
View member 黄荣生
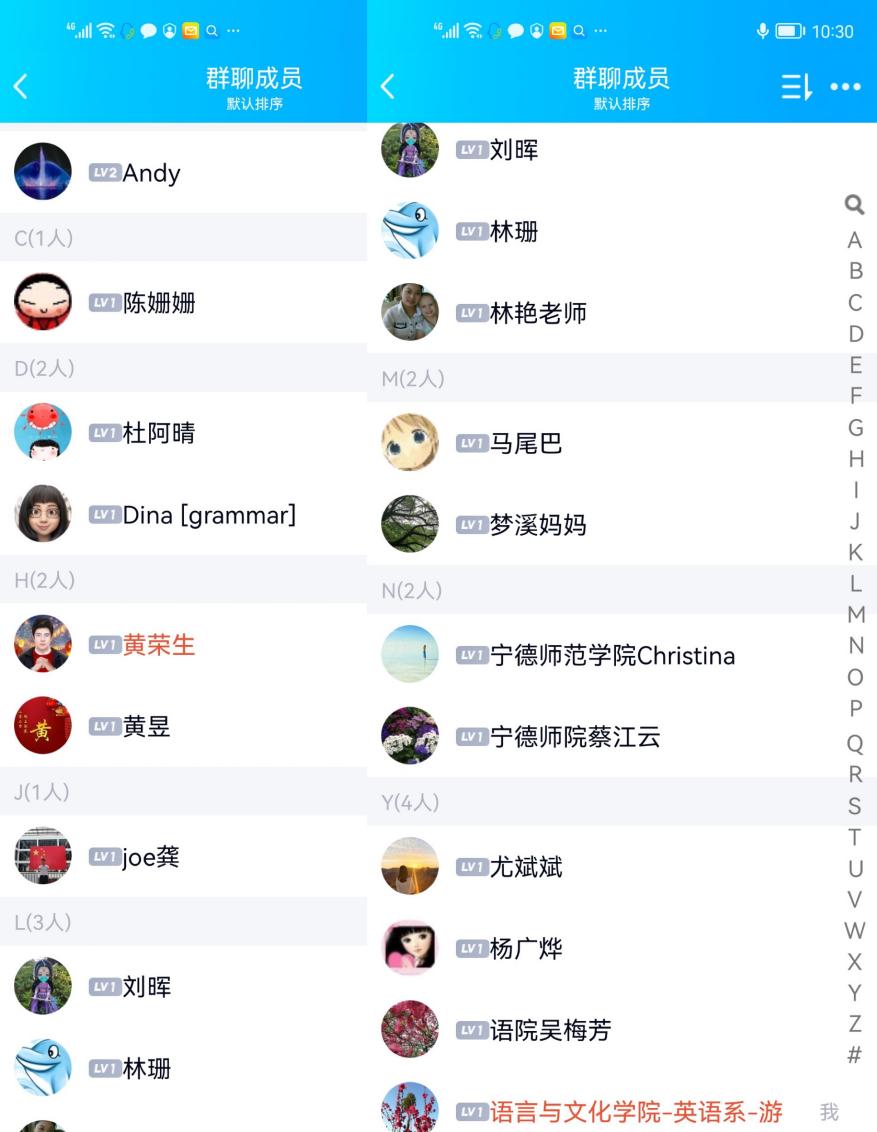point(158,645)
